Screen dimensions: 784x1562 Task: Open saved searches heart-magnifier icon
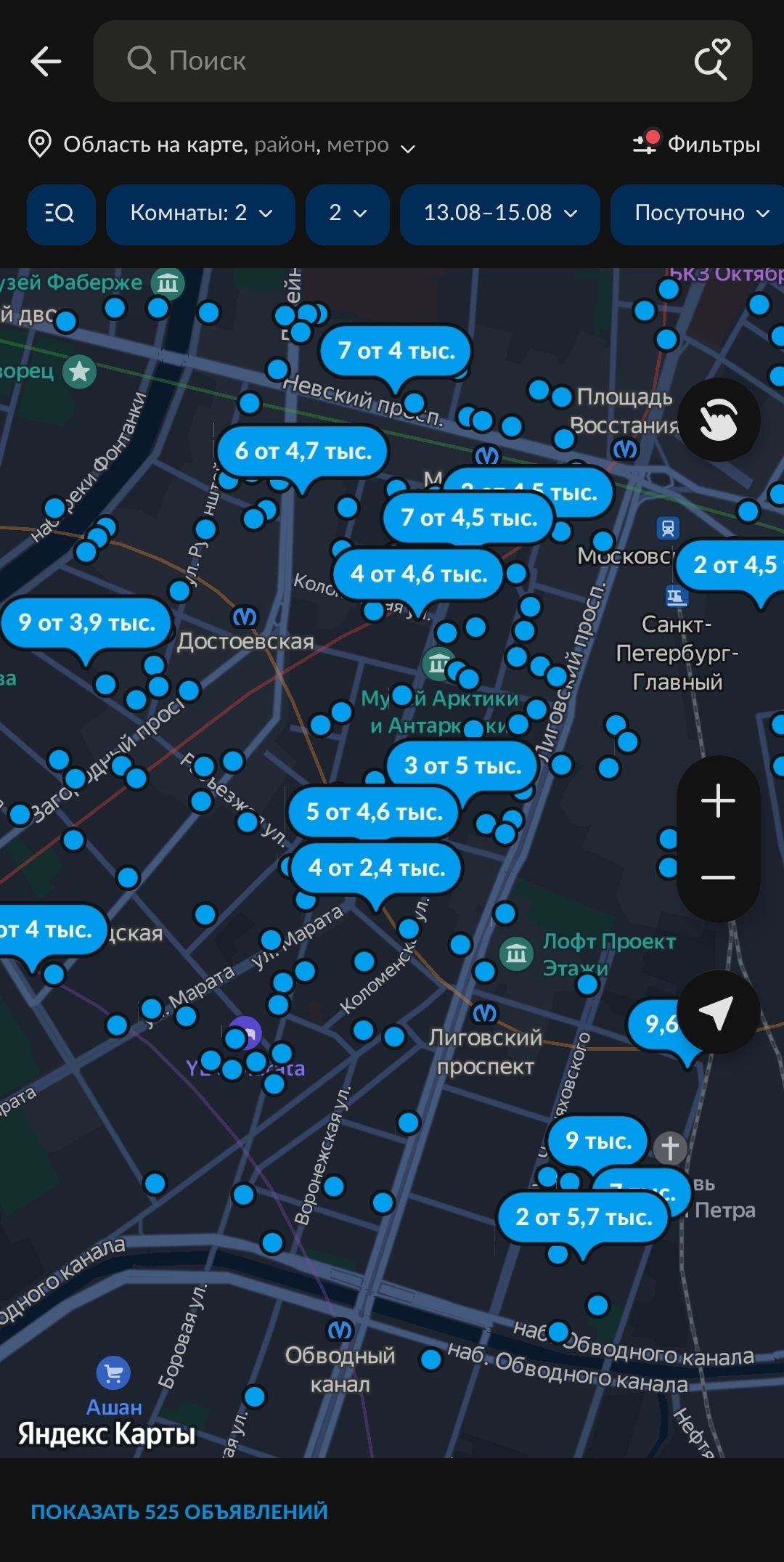711,60
